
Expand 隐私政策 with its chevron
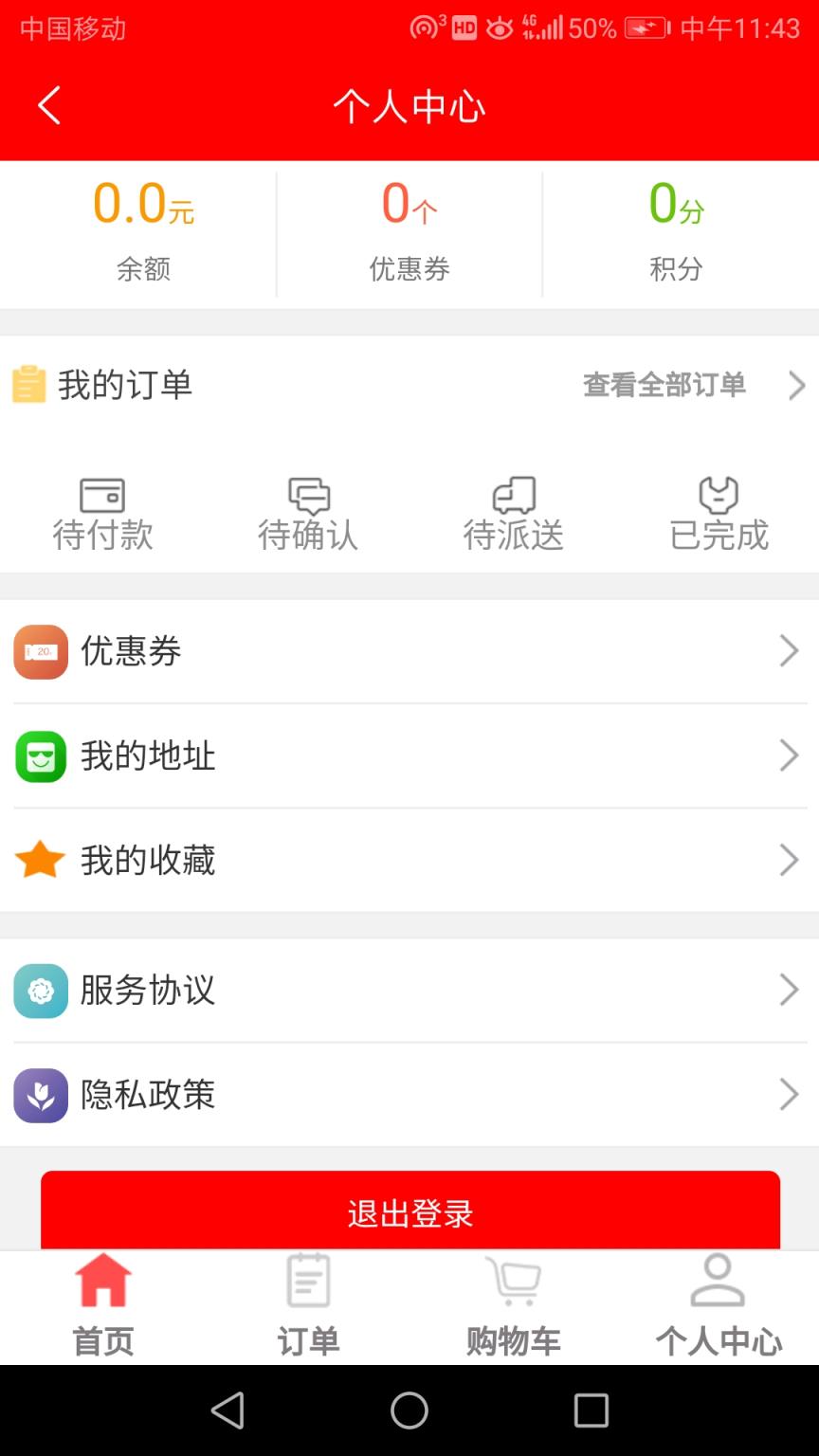point(790,1095)
